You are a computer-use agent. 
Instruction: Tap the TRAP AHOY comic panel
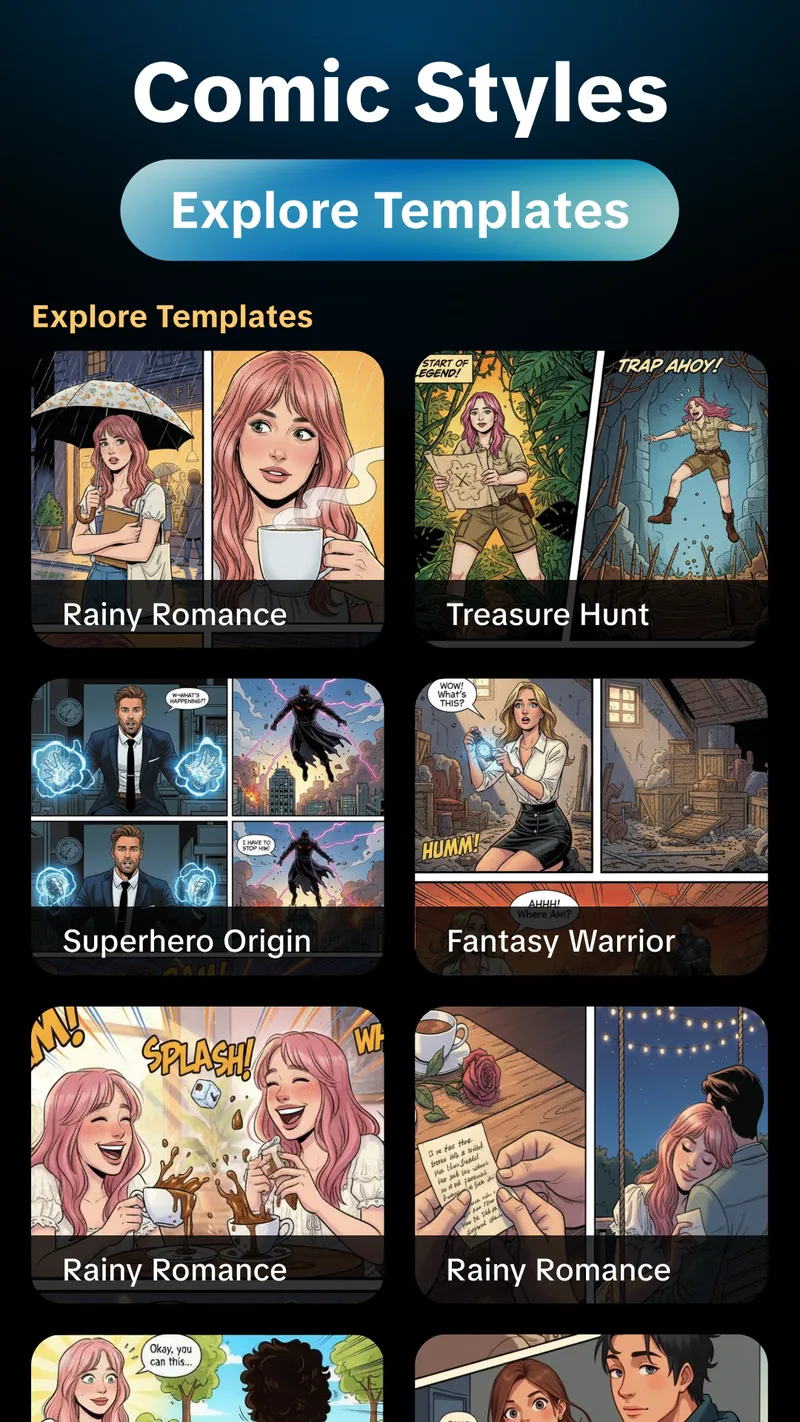[x=680, y=470]
